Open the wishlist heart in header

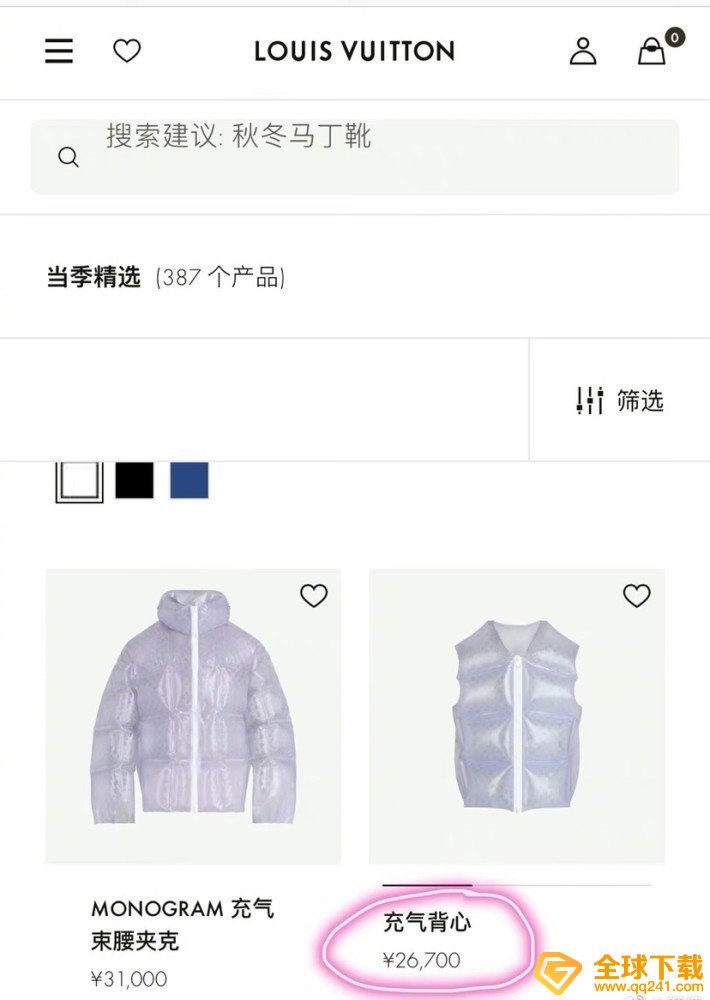click(127, 51)
